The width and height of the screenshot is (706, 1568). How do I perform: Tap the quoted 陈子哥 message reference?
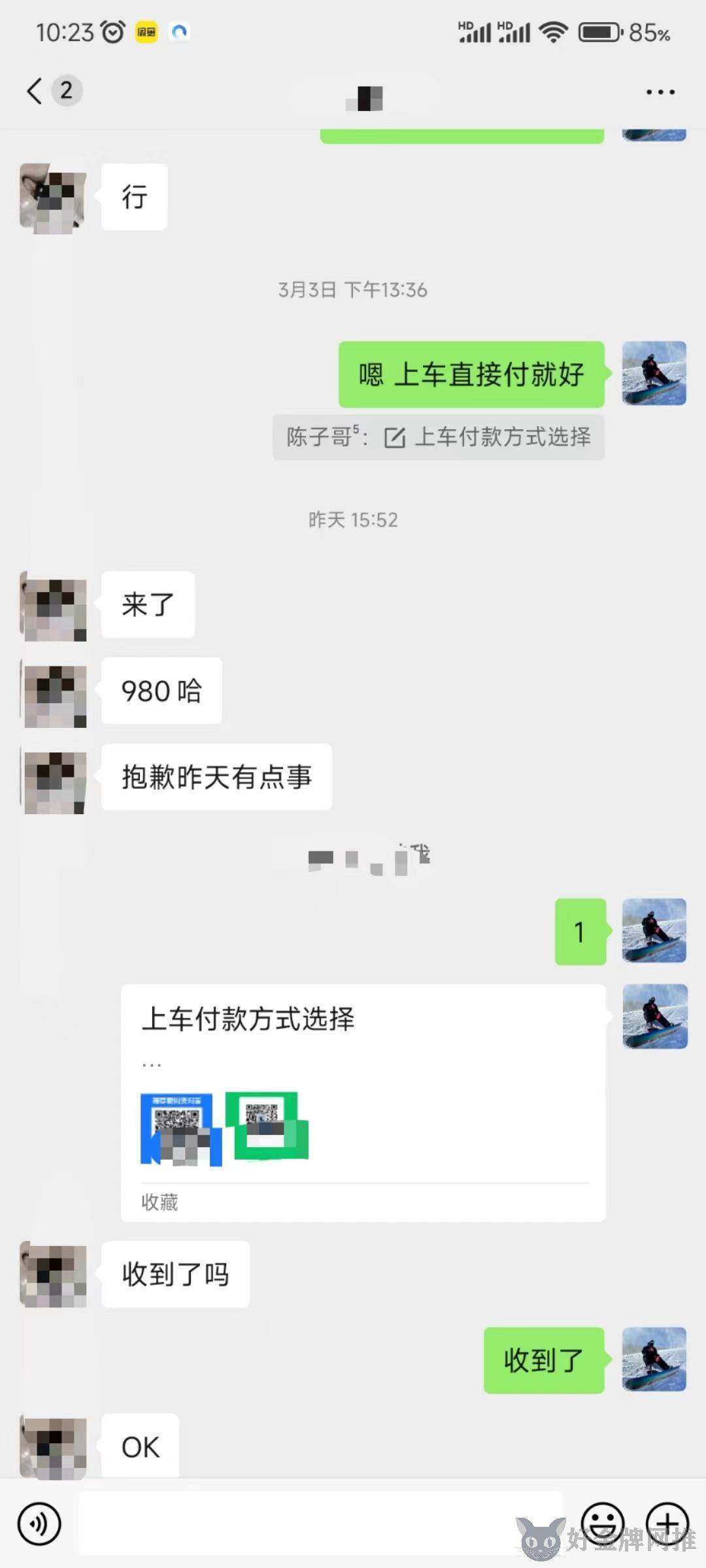(438, 437)
